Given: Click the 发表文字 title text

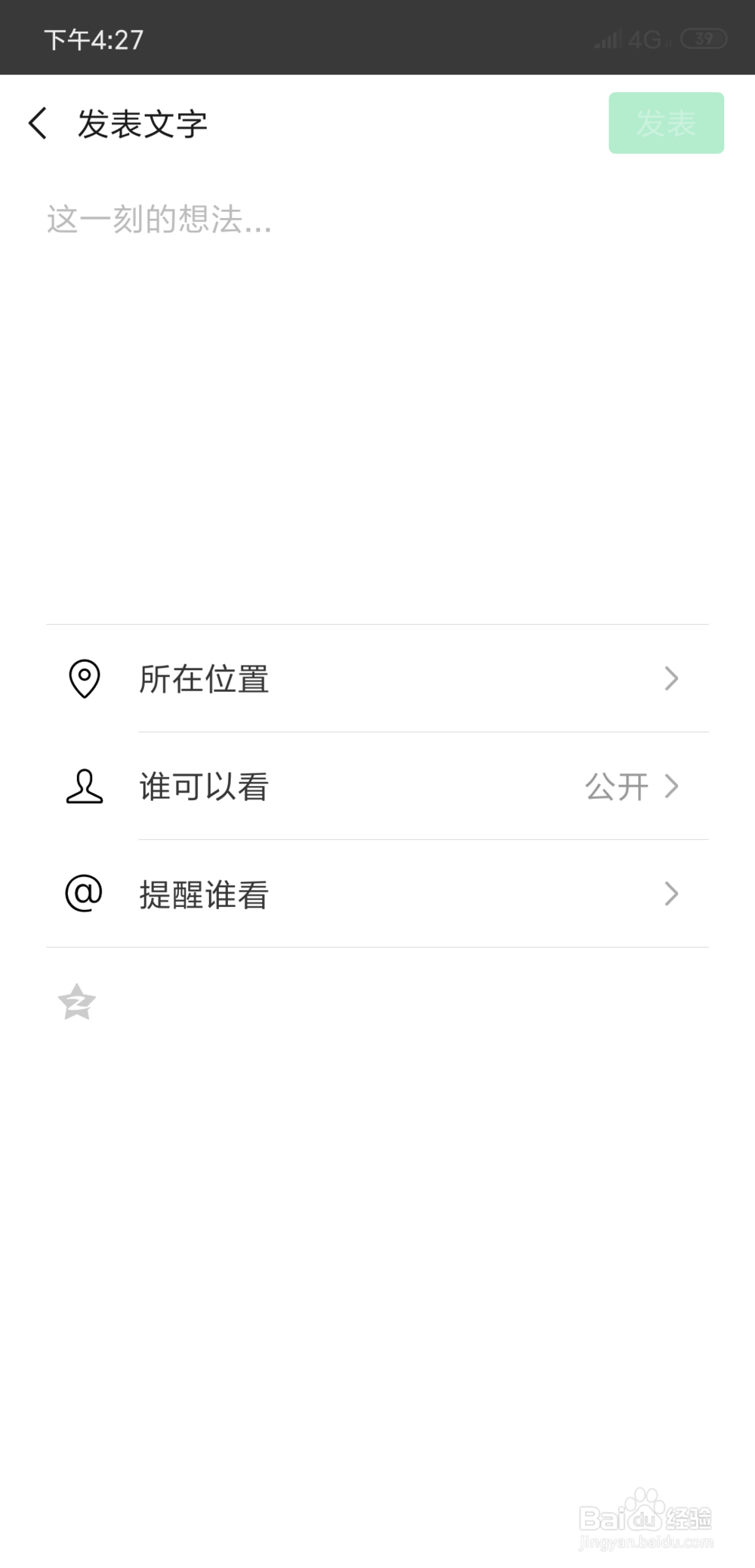Looking at the screenshot, I should point(142,122).
